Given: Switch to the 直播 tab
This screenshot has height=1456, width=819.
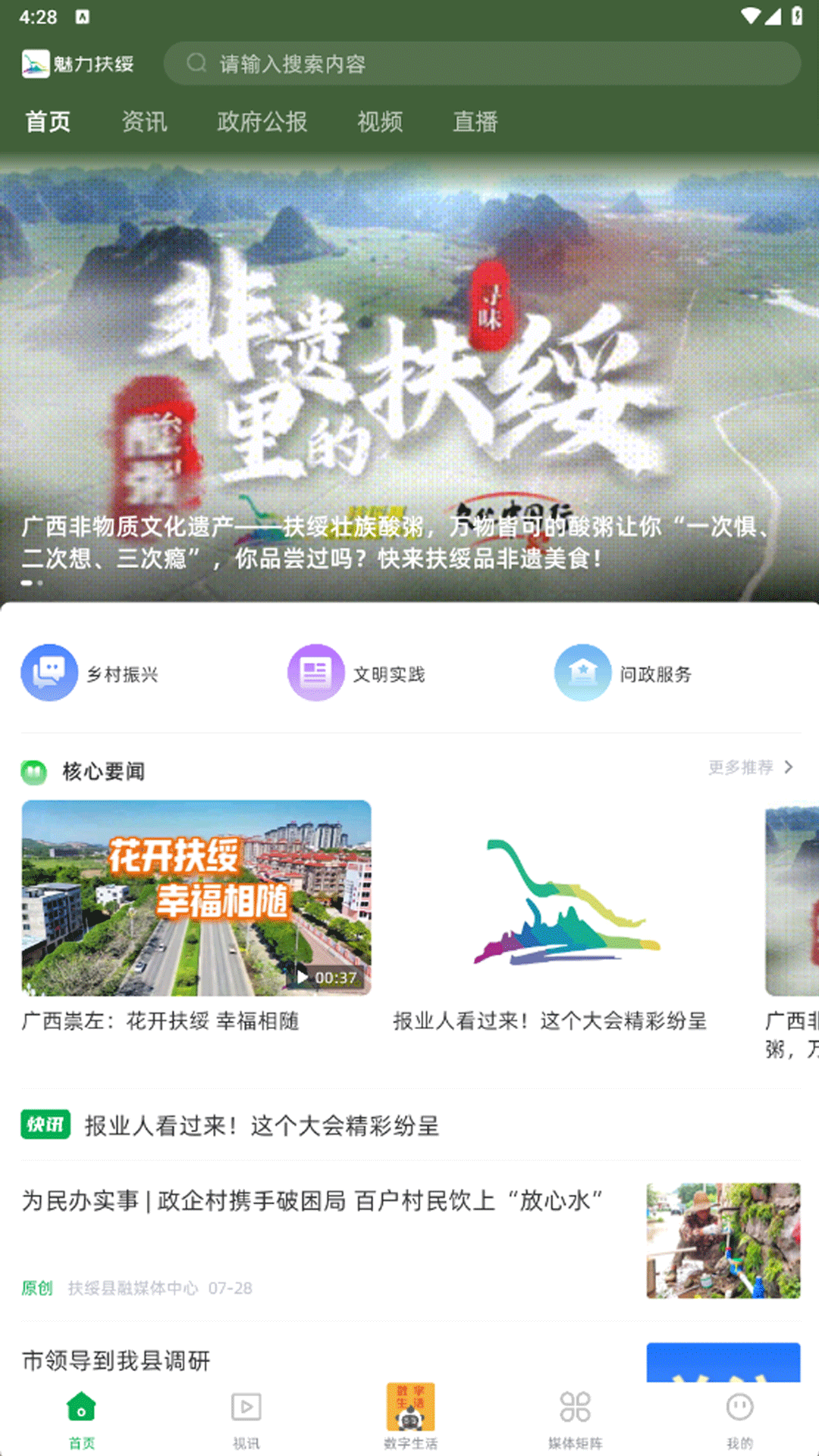Looking at the screenshot, I should click(475, 121).
